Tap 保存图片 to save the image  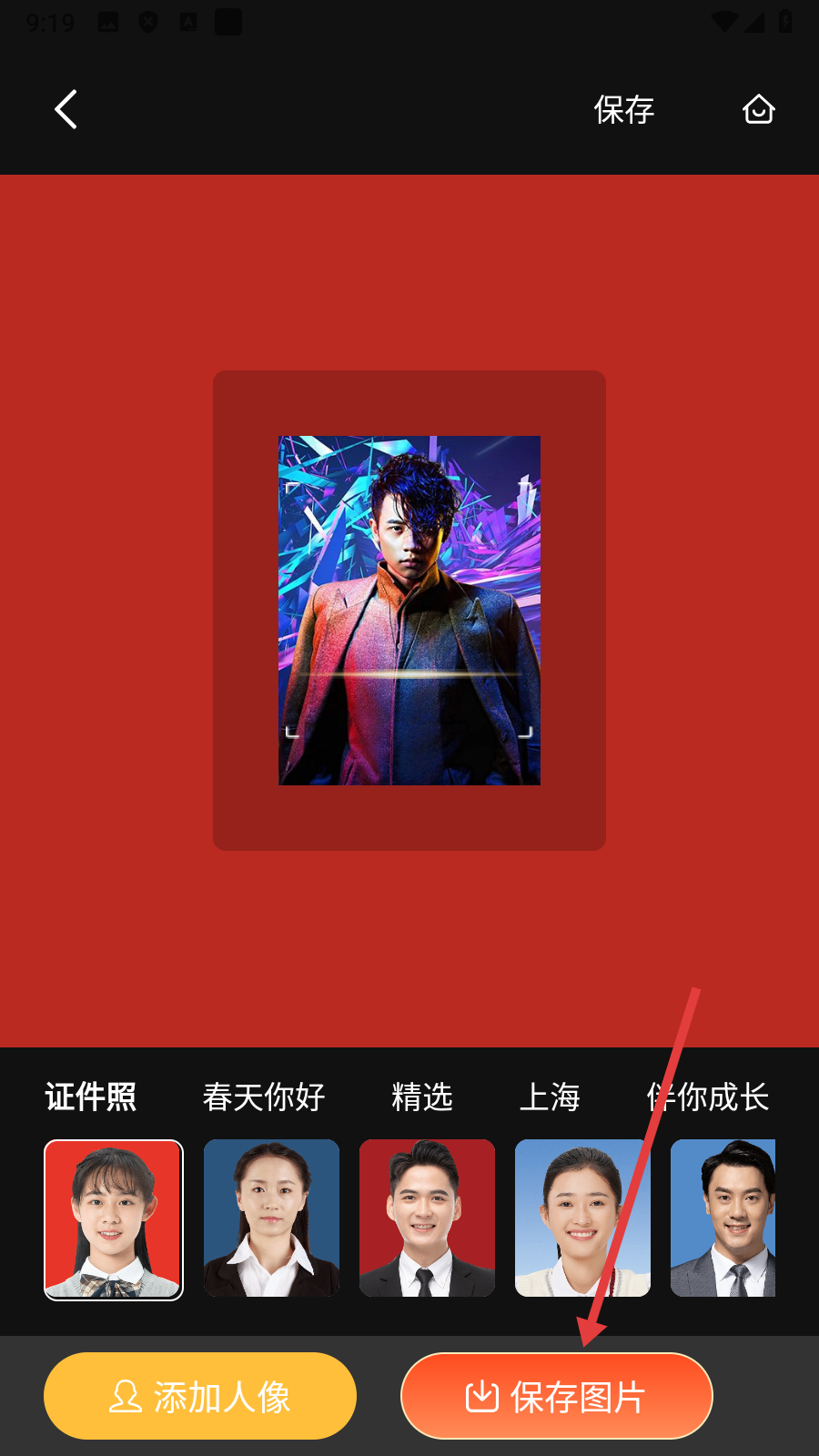(x=556, y=1396)
